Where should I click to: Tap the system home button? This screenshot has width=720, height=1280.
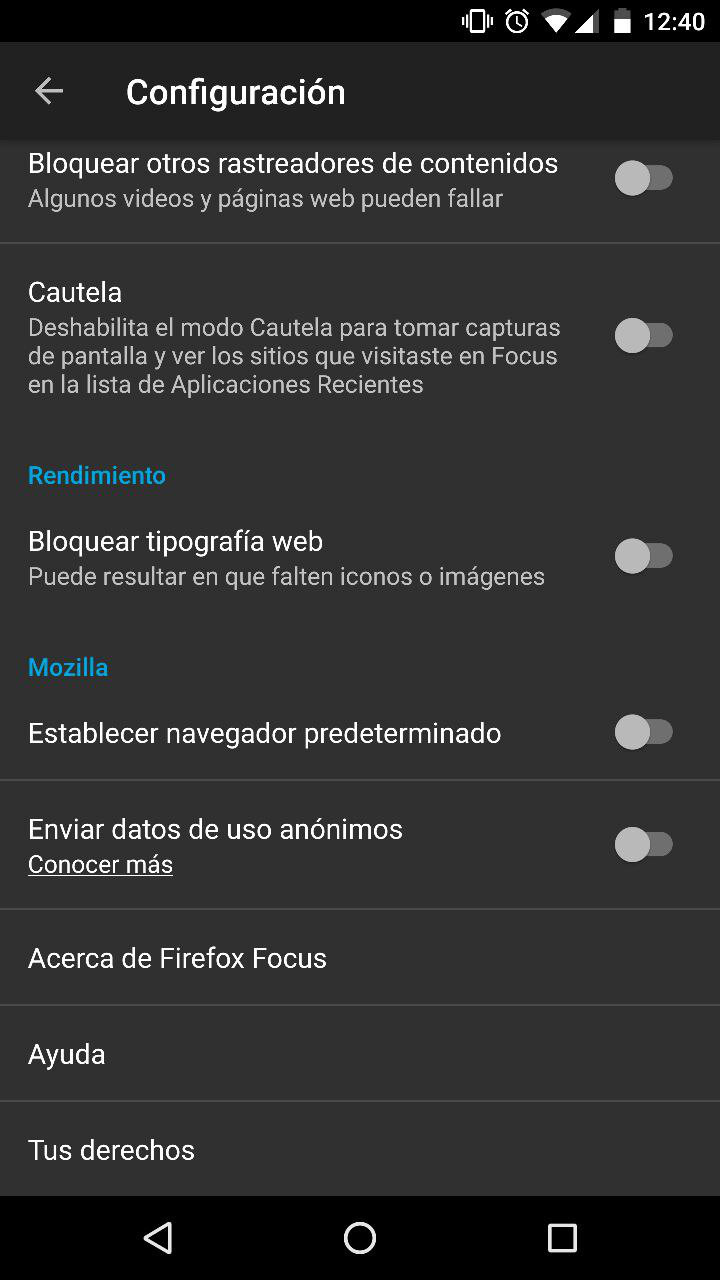tap(360, 1238)
